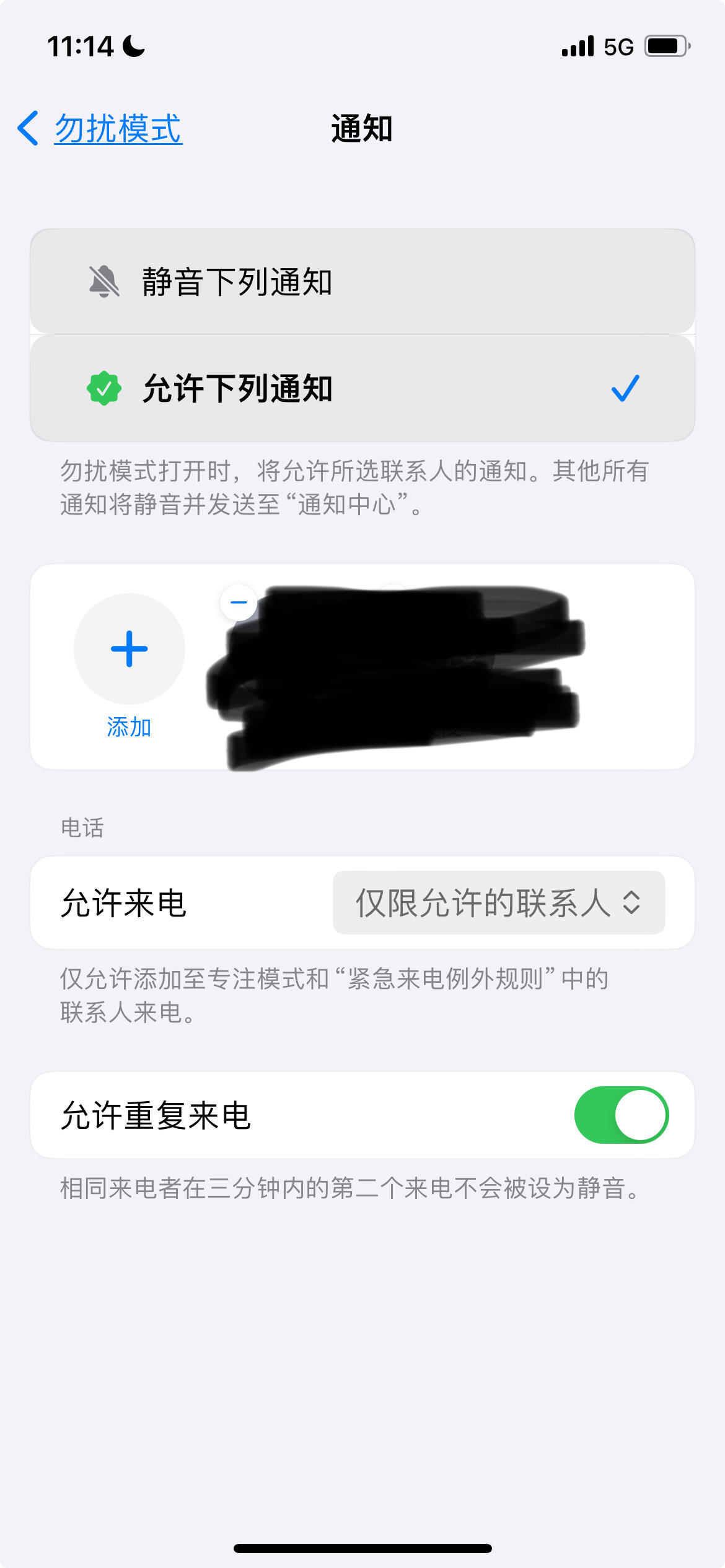This screenshot has height=1568, width=725.
Task: Tap the minus badge on the contact thumbnail
Action: point(238,602)
